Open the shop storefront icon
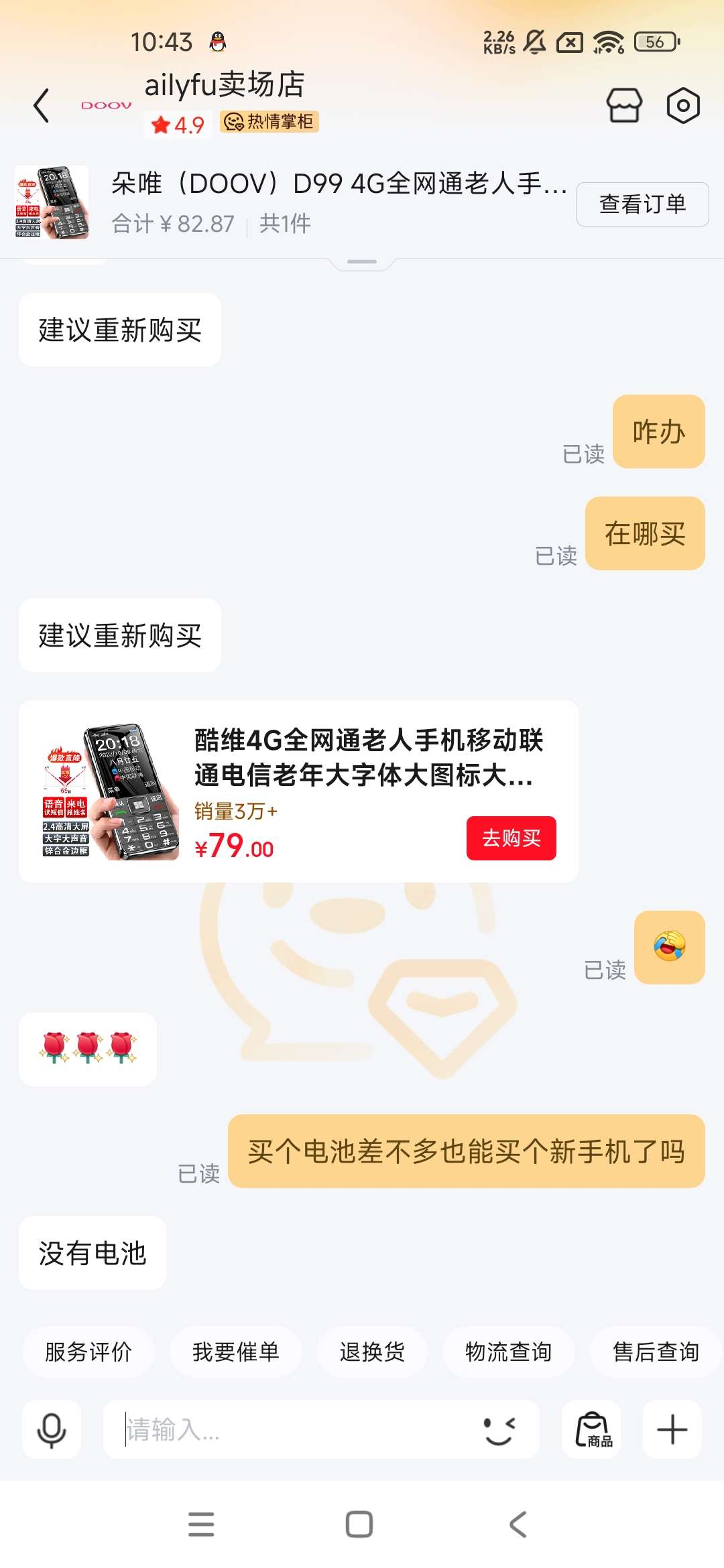 624,106
